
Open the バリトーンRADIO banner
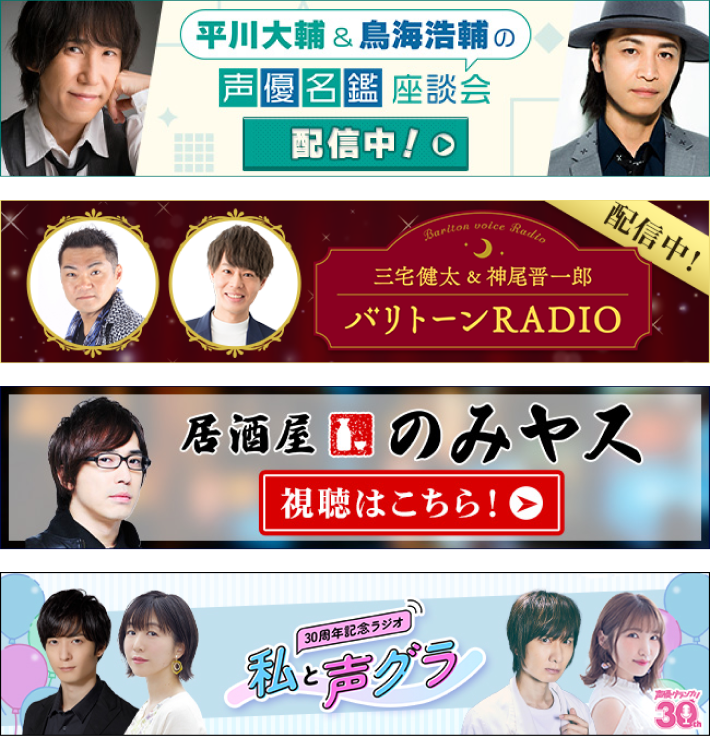click(355, 281)
